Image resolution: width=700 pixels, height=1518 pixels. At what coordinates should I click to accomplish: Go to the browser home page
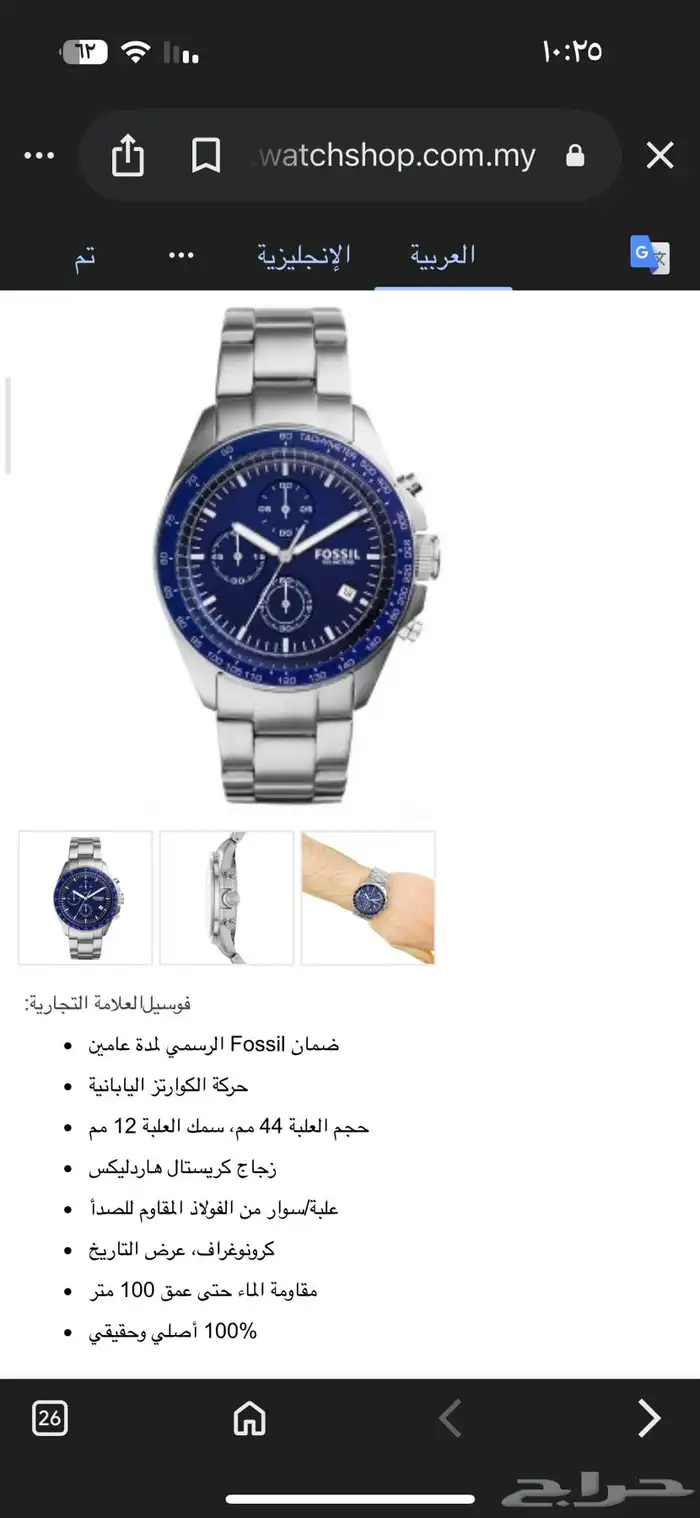(x=249, y=1417)
